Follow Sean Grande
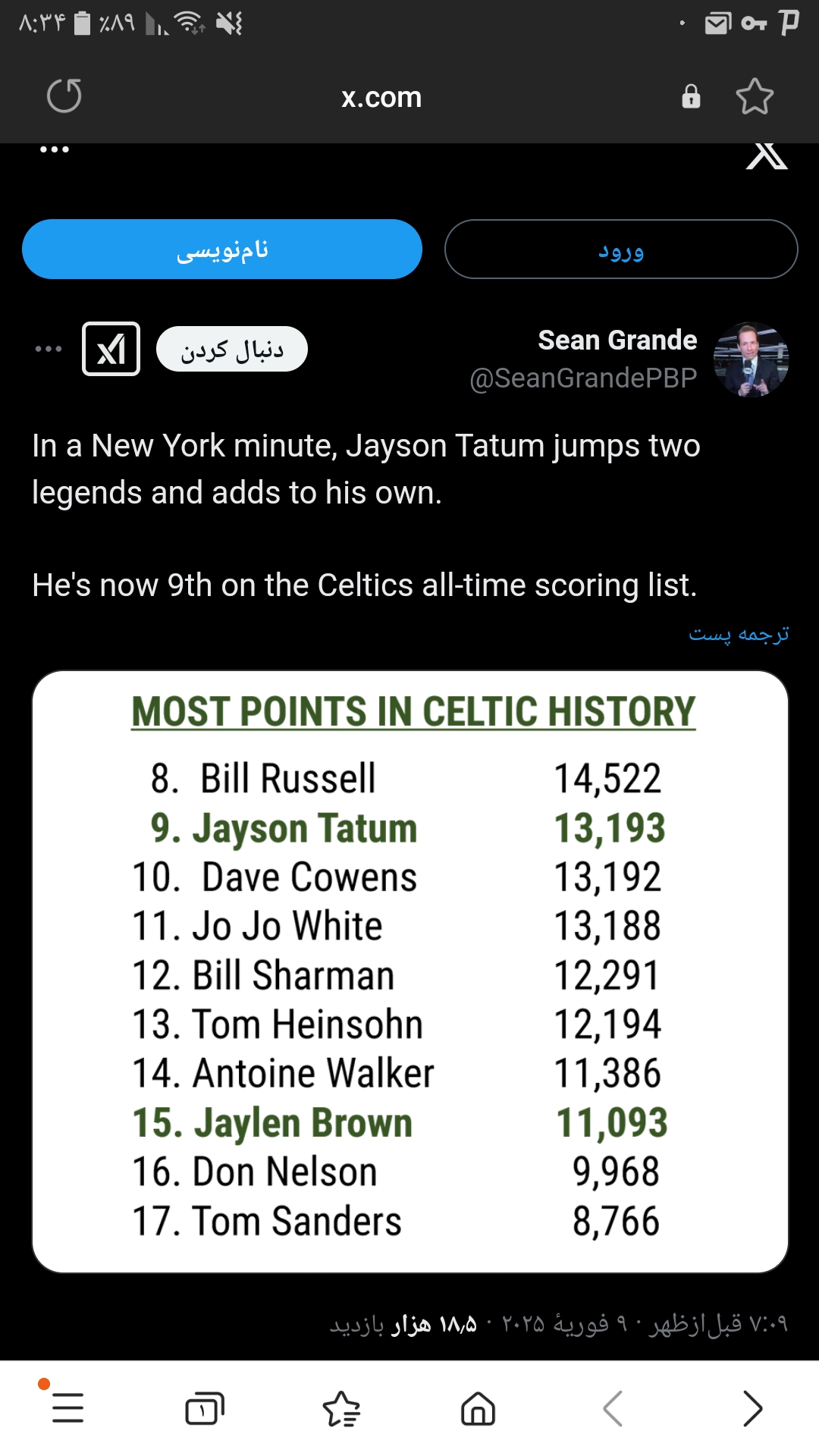 (x=232, y=350)
